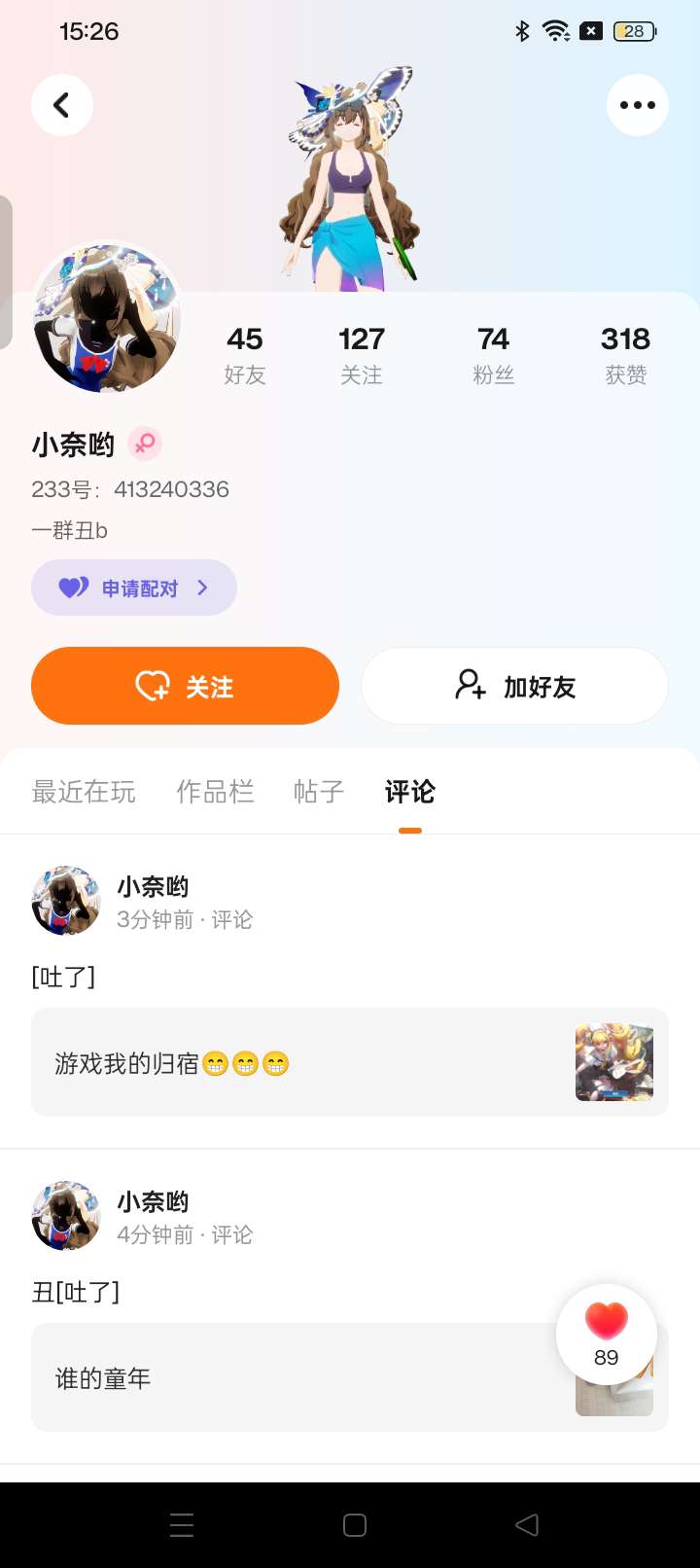Open the three-dot more options menu

click(637, 105)
